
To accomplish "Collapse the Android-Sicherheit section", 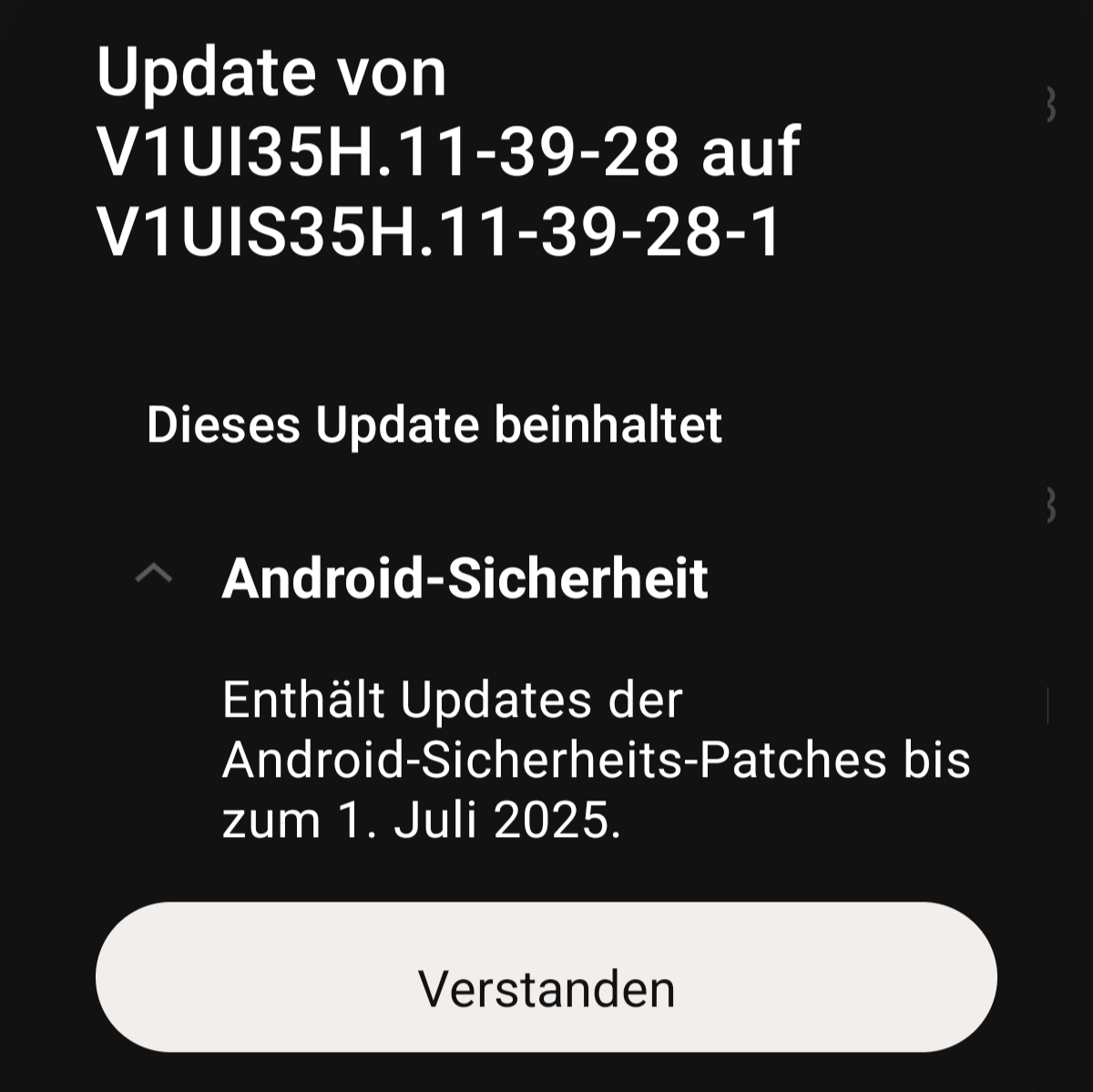I will 154,574.
